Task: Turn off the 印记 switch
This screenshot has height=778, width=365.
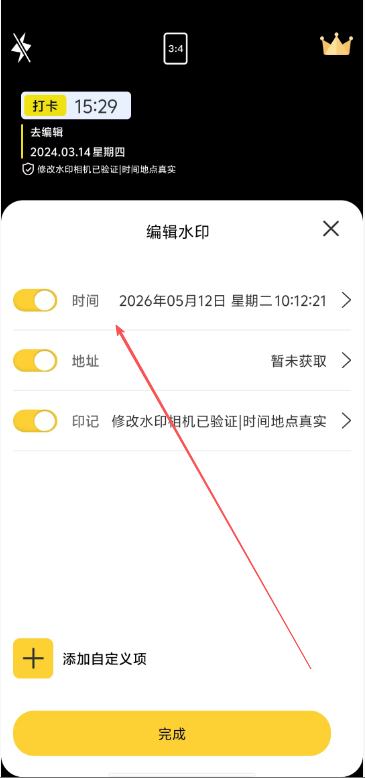Action: point(35,421)
